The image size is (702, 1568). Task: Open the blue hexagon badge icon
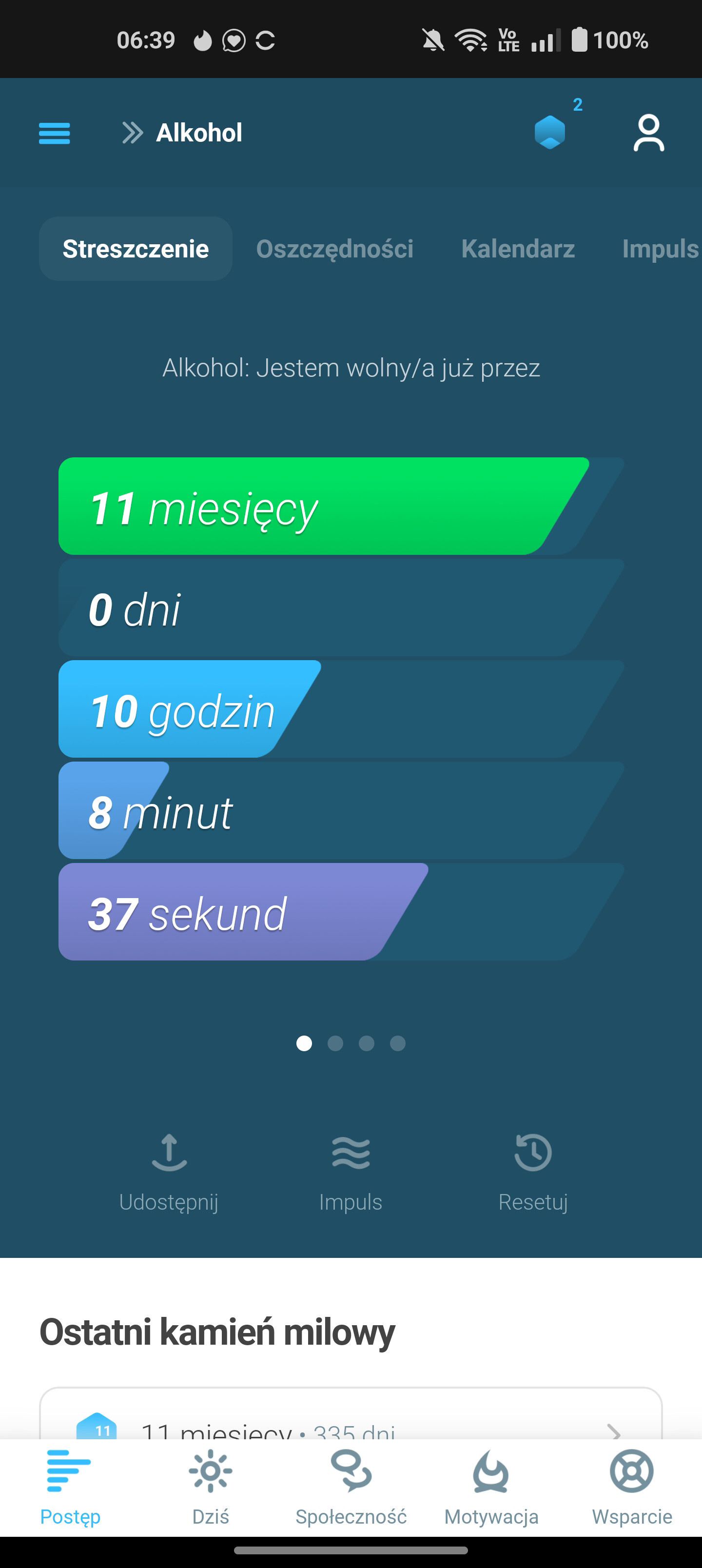(550, 132)
